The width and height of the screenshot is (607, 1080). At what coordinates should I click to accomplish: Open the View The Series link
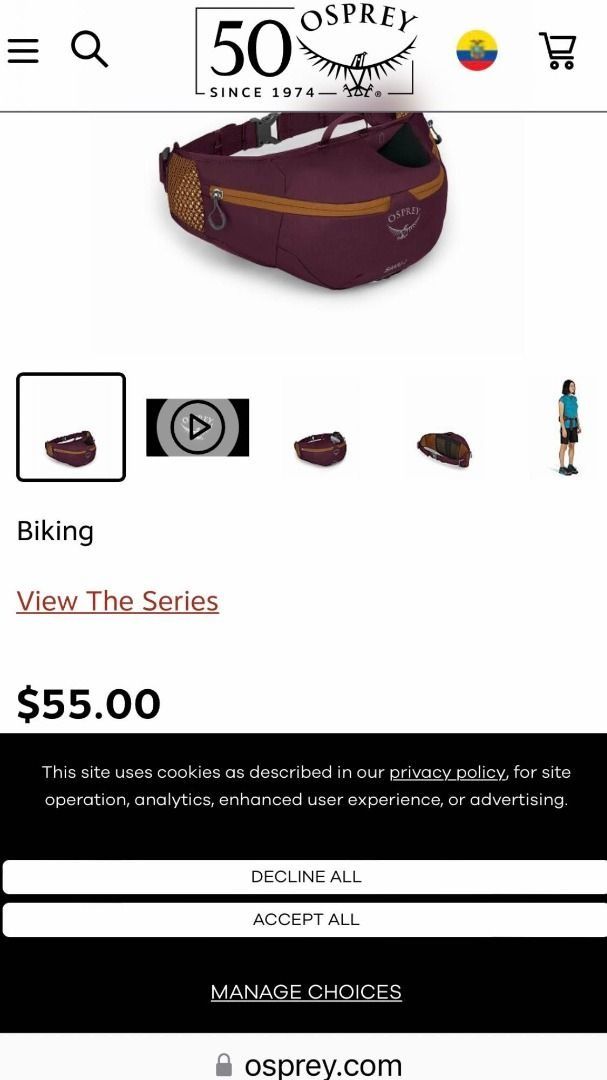117,601
